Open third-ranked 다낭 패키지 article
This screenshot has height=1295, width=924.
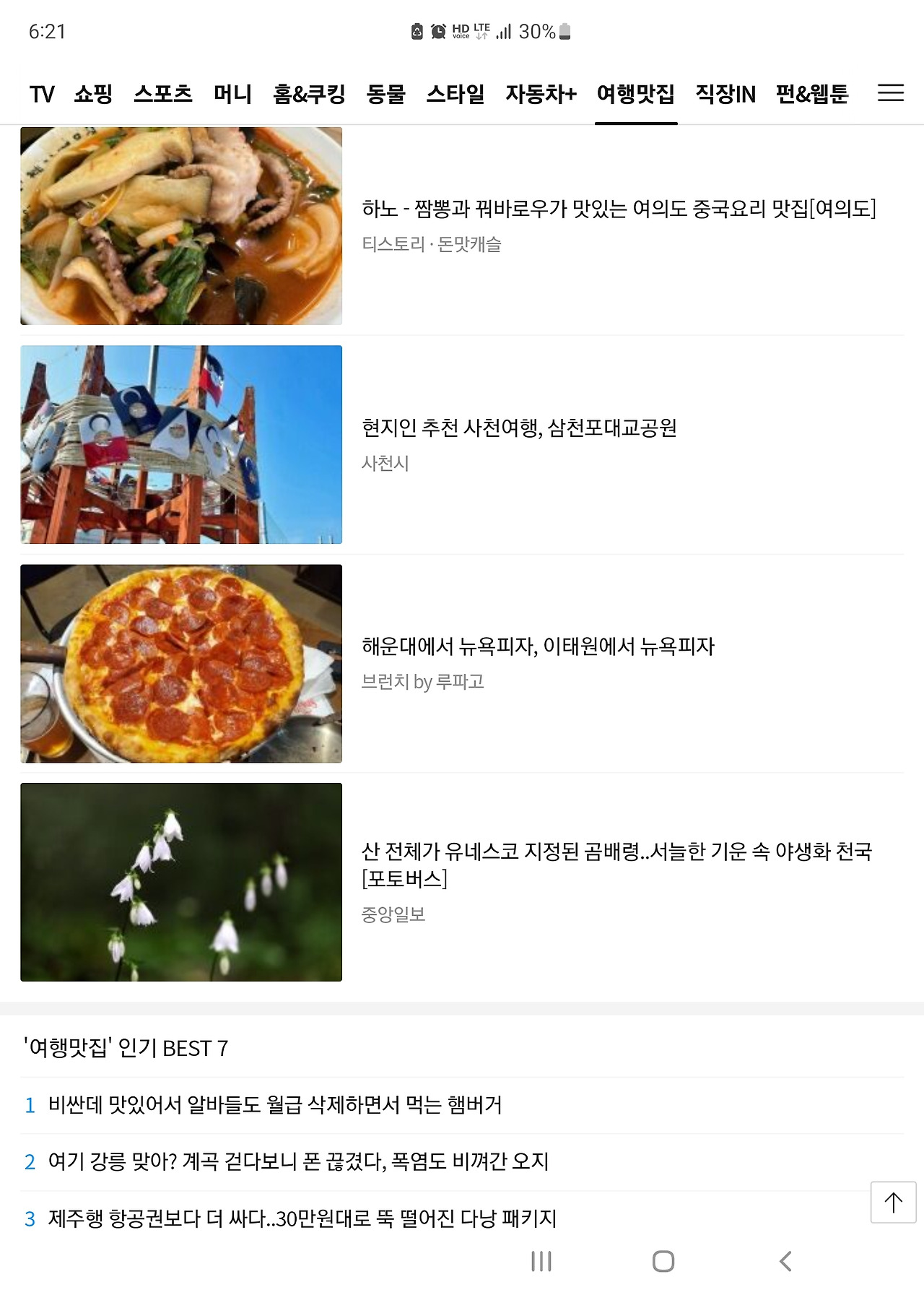(302, 1218)
